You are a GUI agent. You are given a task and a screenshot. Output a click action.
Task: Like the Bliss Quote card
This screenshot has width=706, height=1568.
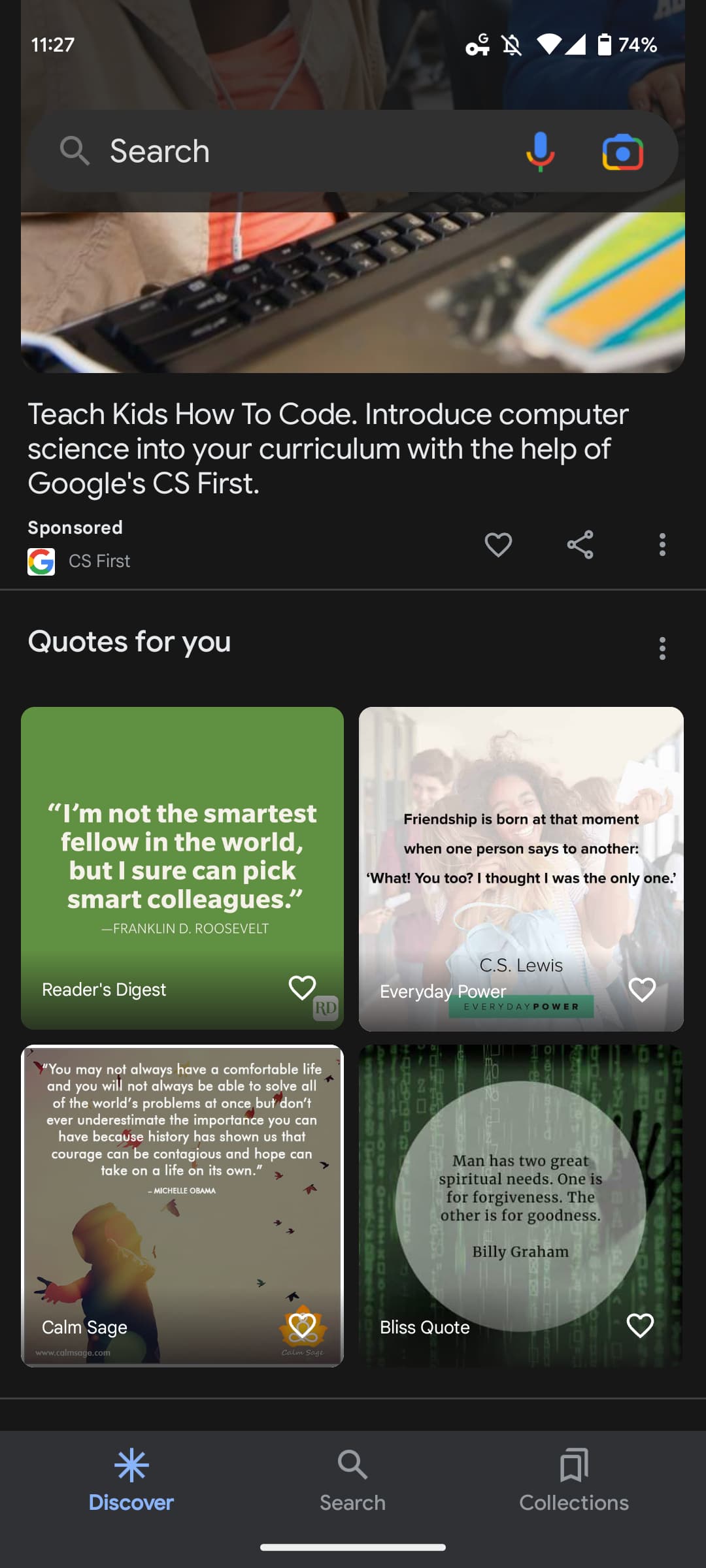(x=640, y=1326)
